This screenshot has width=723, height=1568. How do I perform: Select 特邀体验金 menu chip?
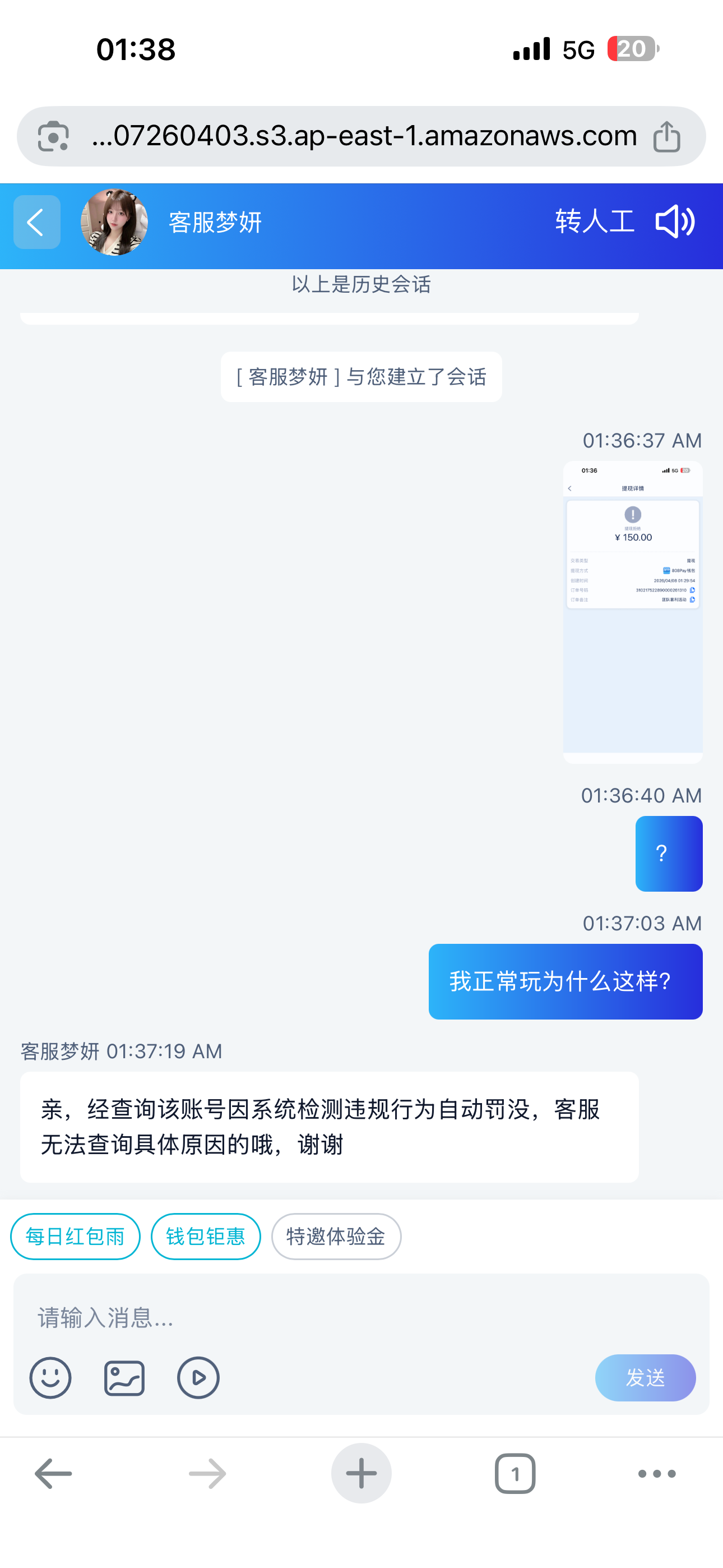[x=336, y=1236]
